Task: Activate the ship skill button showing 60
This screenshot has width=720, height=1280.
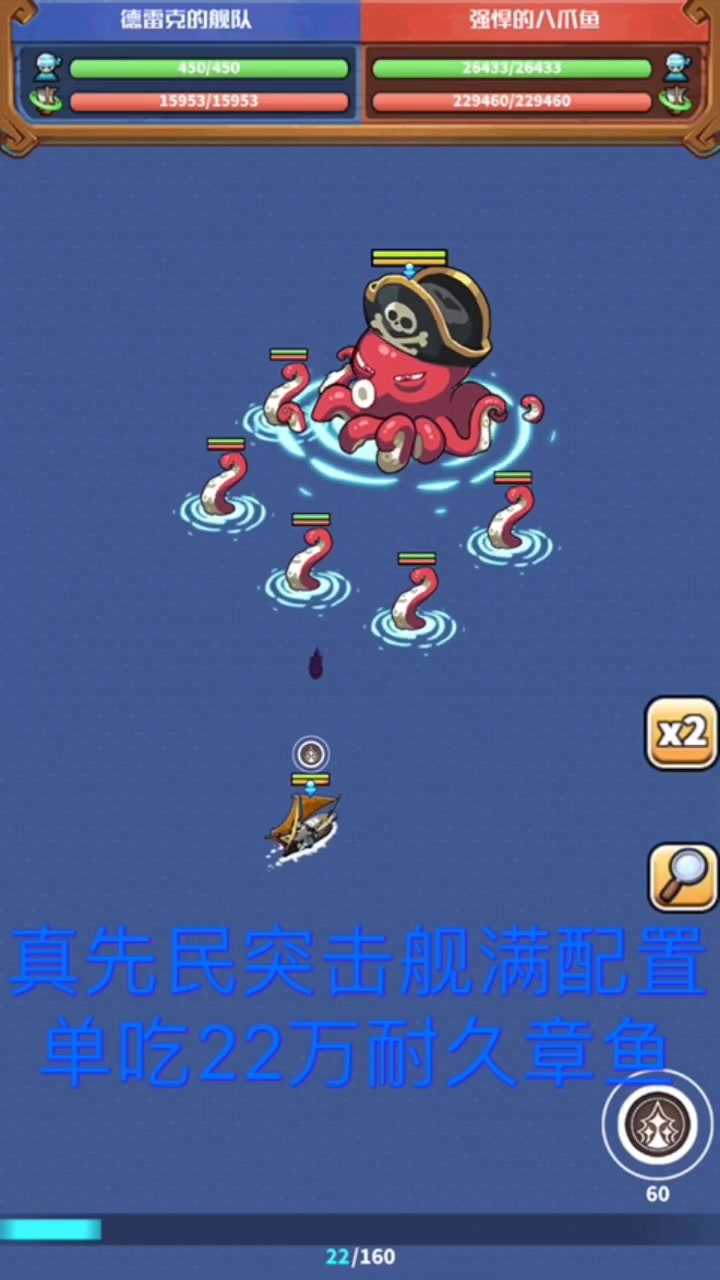Action: pyautogui.click(x=658, y=1125)
